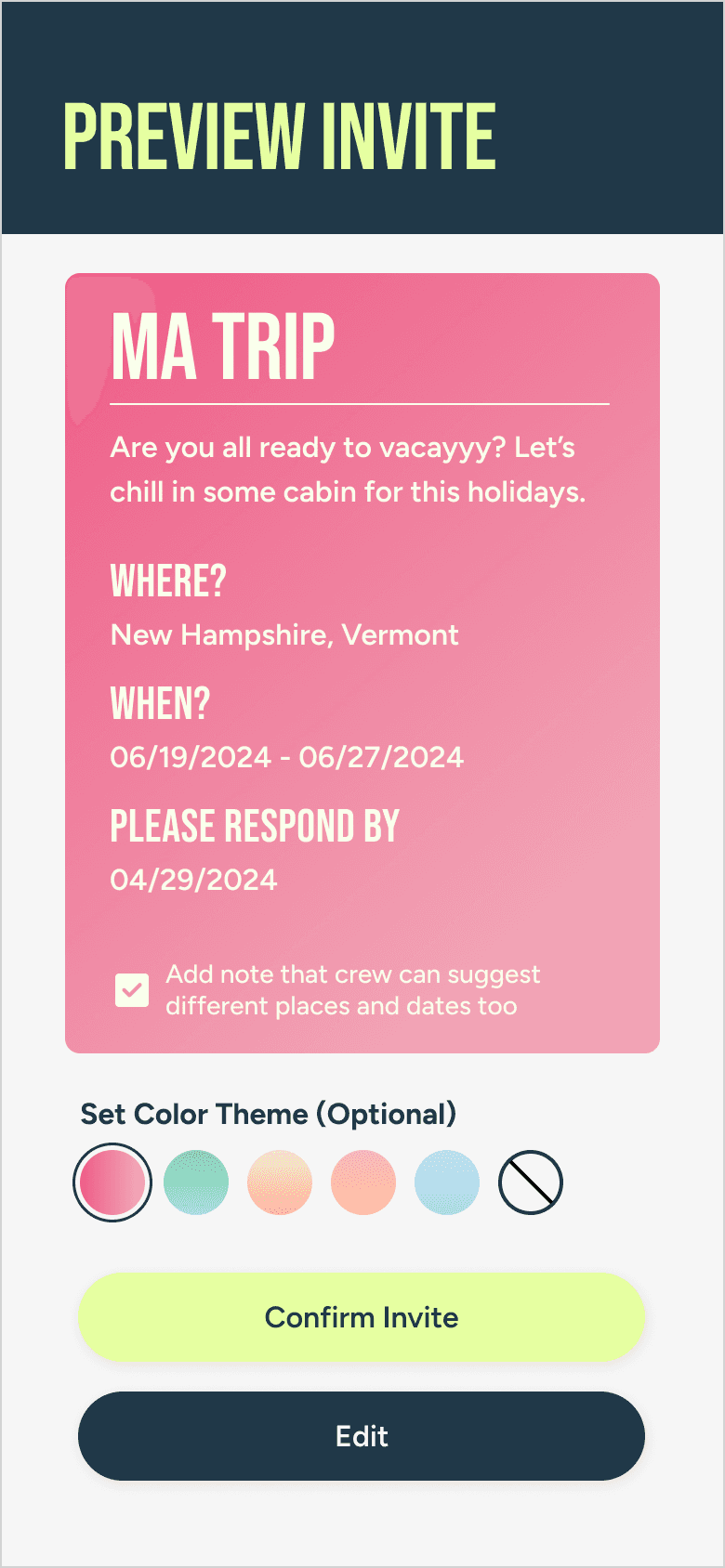Select the pink color theme

point(112,1183)
